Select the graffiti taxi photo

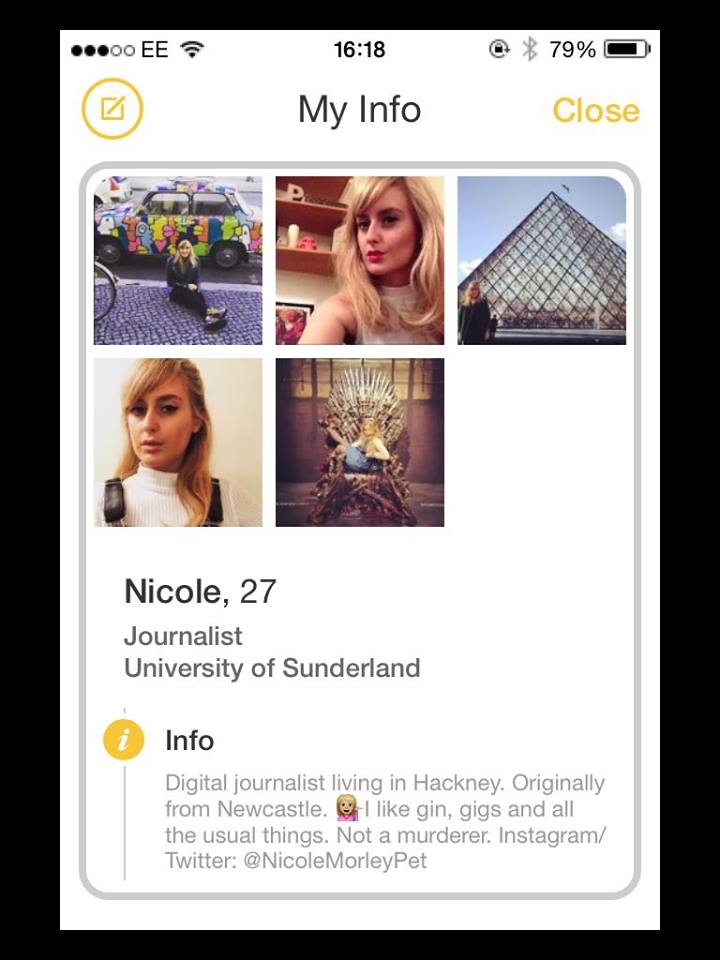click(177, 258)
